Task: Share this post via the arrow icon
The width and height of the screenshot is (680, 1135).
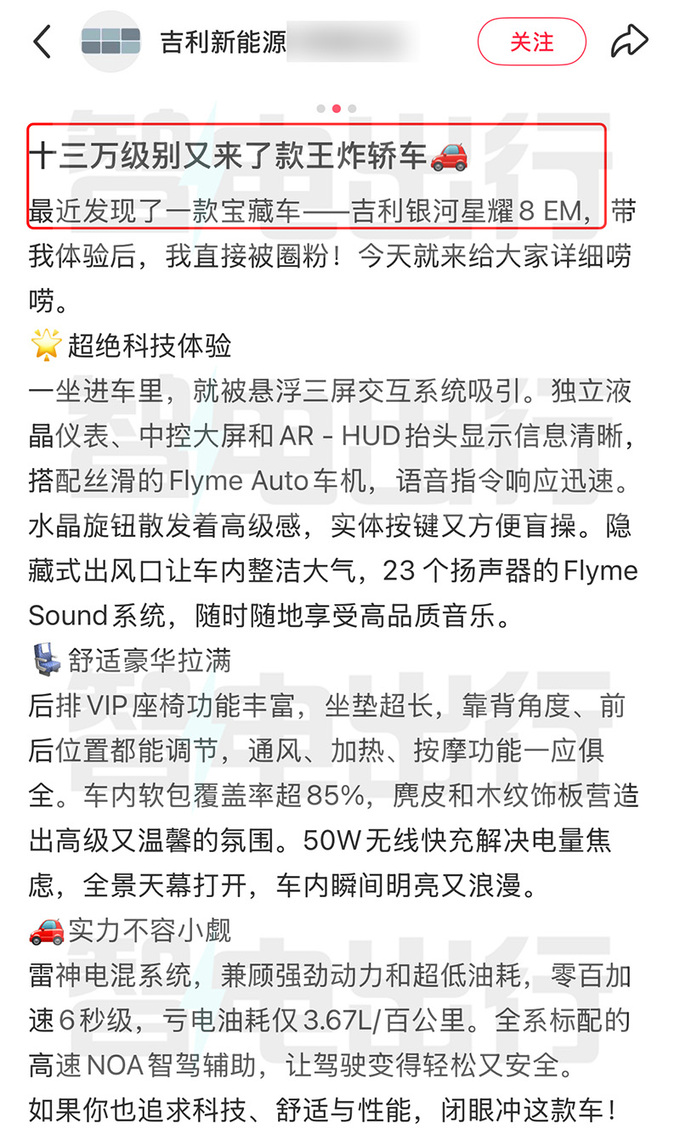Action: [629, 42]
